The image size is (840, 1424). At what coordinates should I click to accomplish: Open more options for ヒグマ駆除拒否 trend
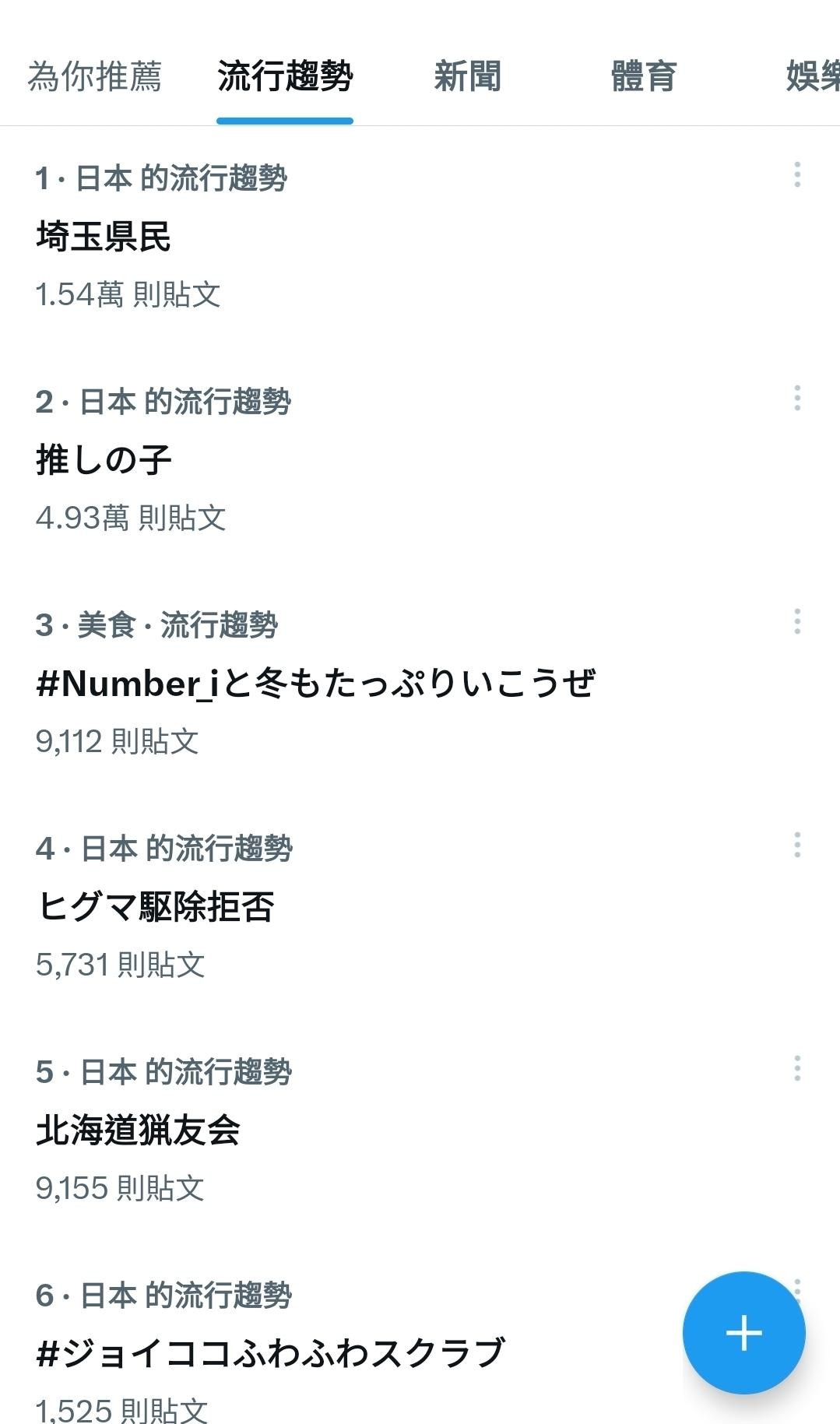pos(797,845)
